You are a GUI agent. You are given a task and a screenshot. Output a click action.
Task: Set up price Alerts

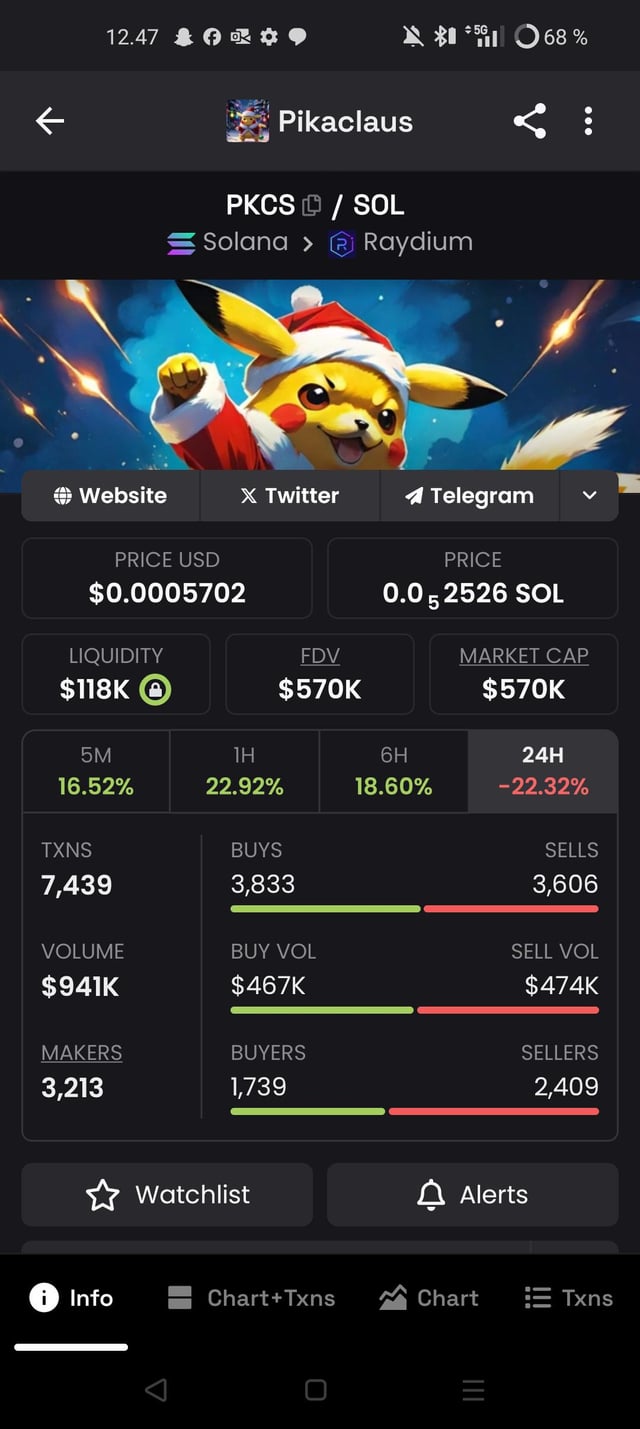(x=472, y=1194)
